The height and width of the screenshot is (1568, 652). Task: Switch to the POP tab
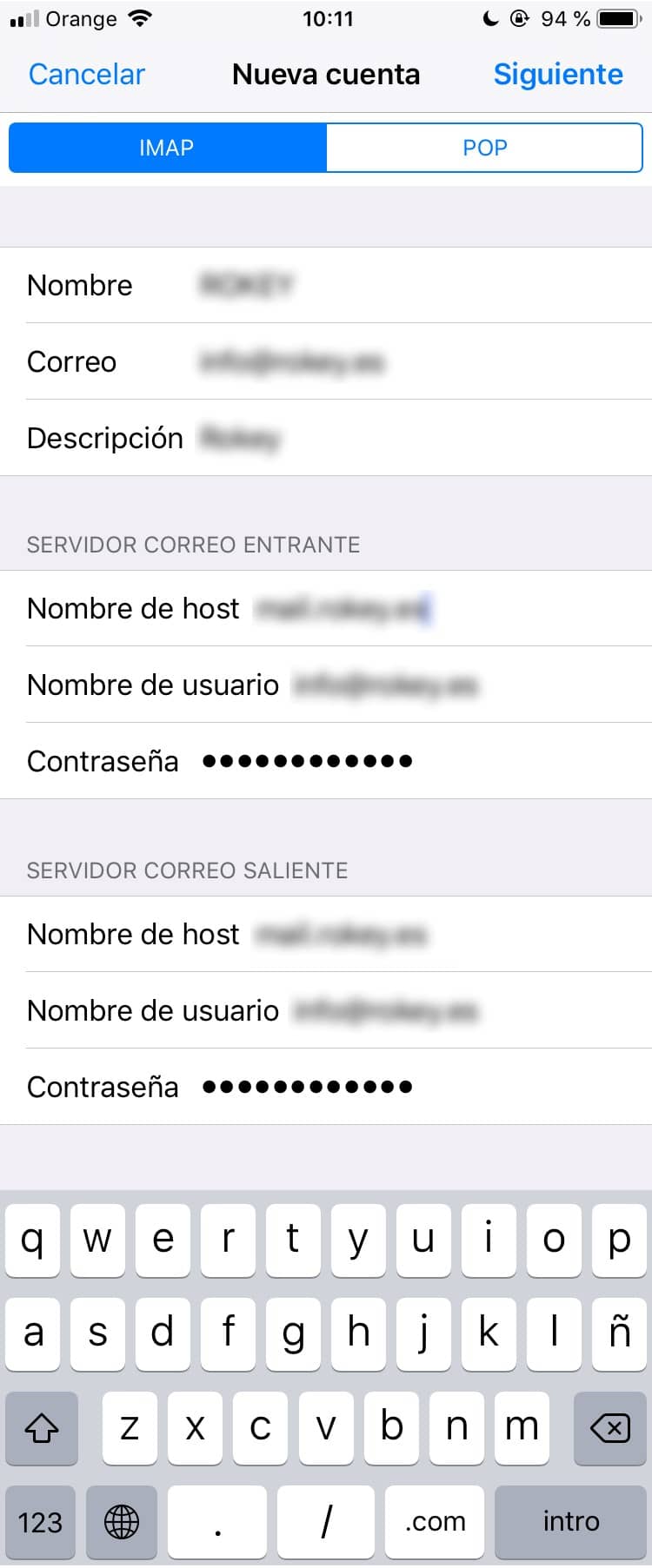pyautogui.click(x=484, y=148)
